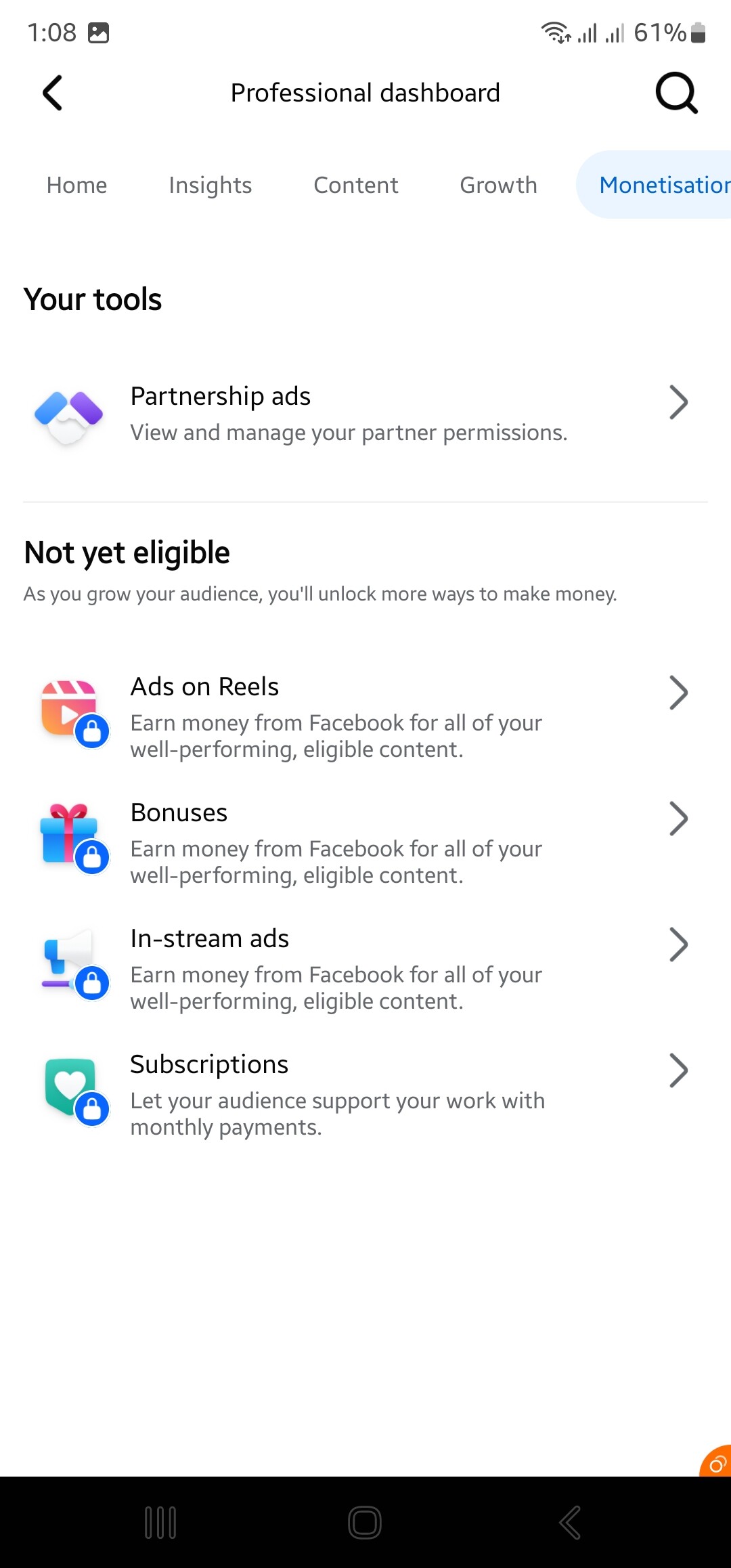Screen dimensions: 731x1568
Task: Switch to the Home tab
Action: coord(77,185)
